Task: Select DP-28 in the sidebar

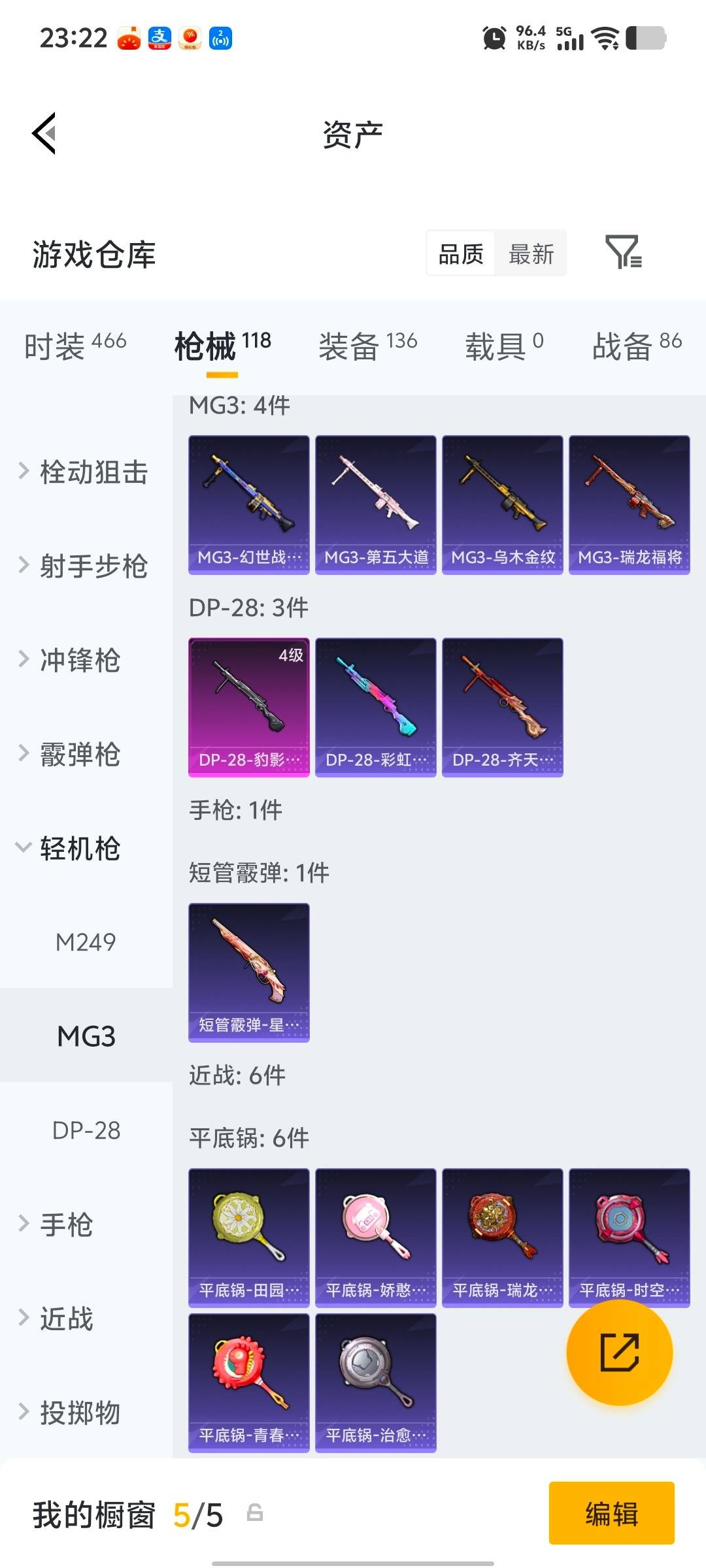Action: (x=86, y=1130)
